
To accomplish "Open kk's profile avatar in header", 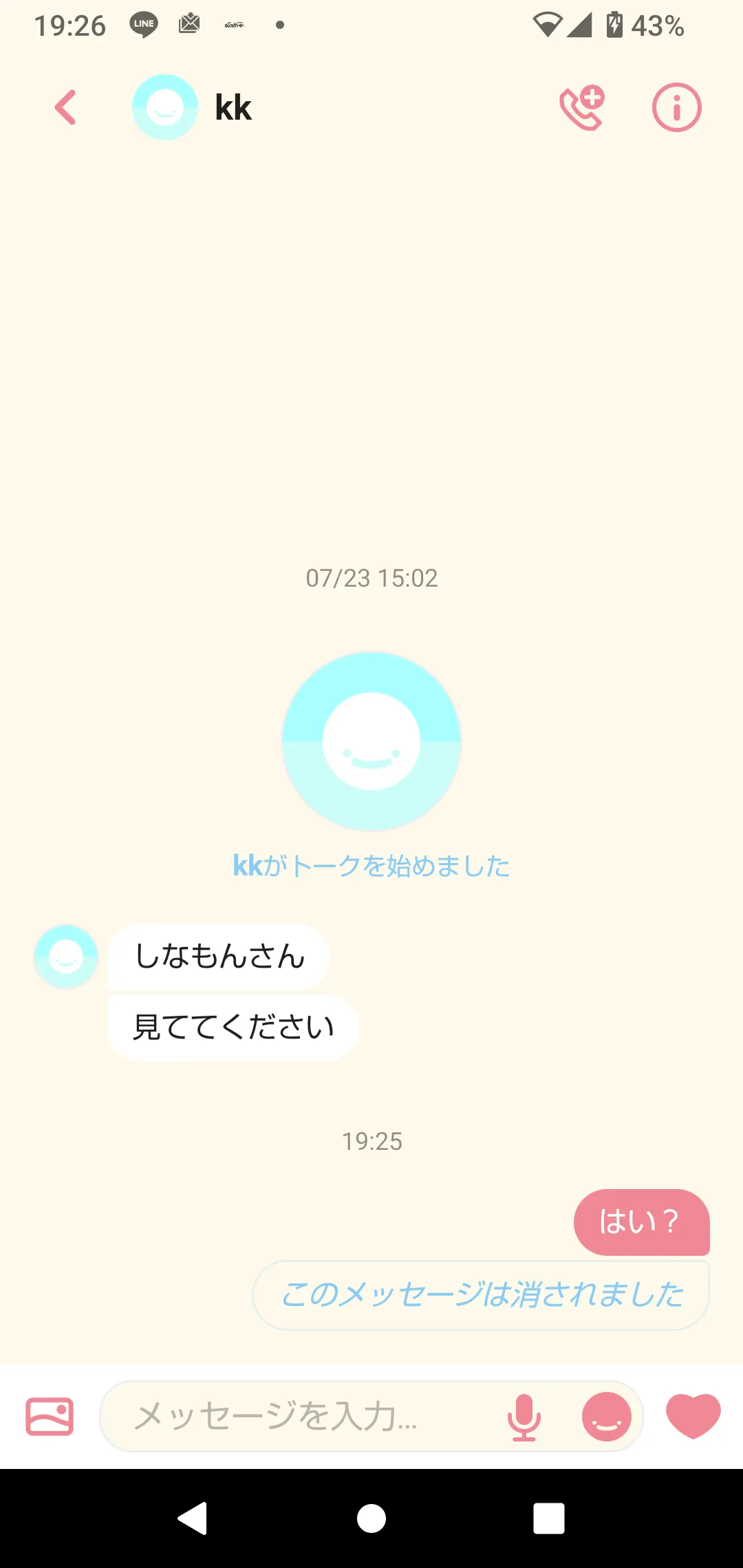I will pos(165,107).
